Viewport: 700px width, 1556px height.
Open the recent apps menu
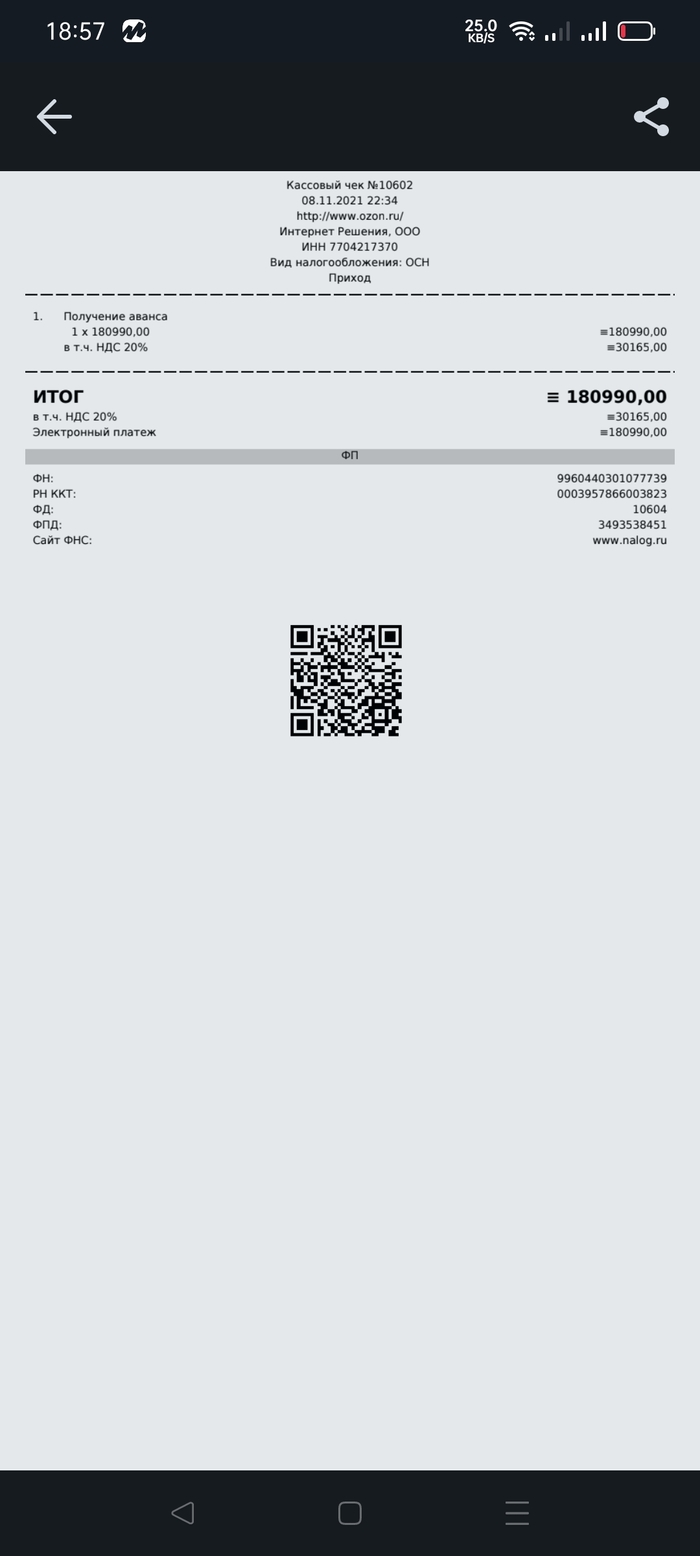point(517,1512)
